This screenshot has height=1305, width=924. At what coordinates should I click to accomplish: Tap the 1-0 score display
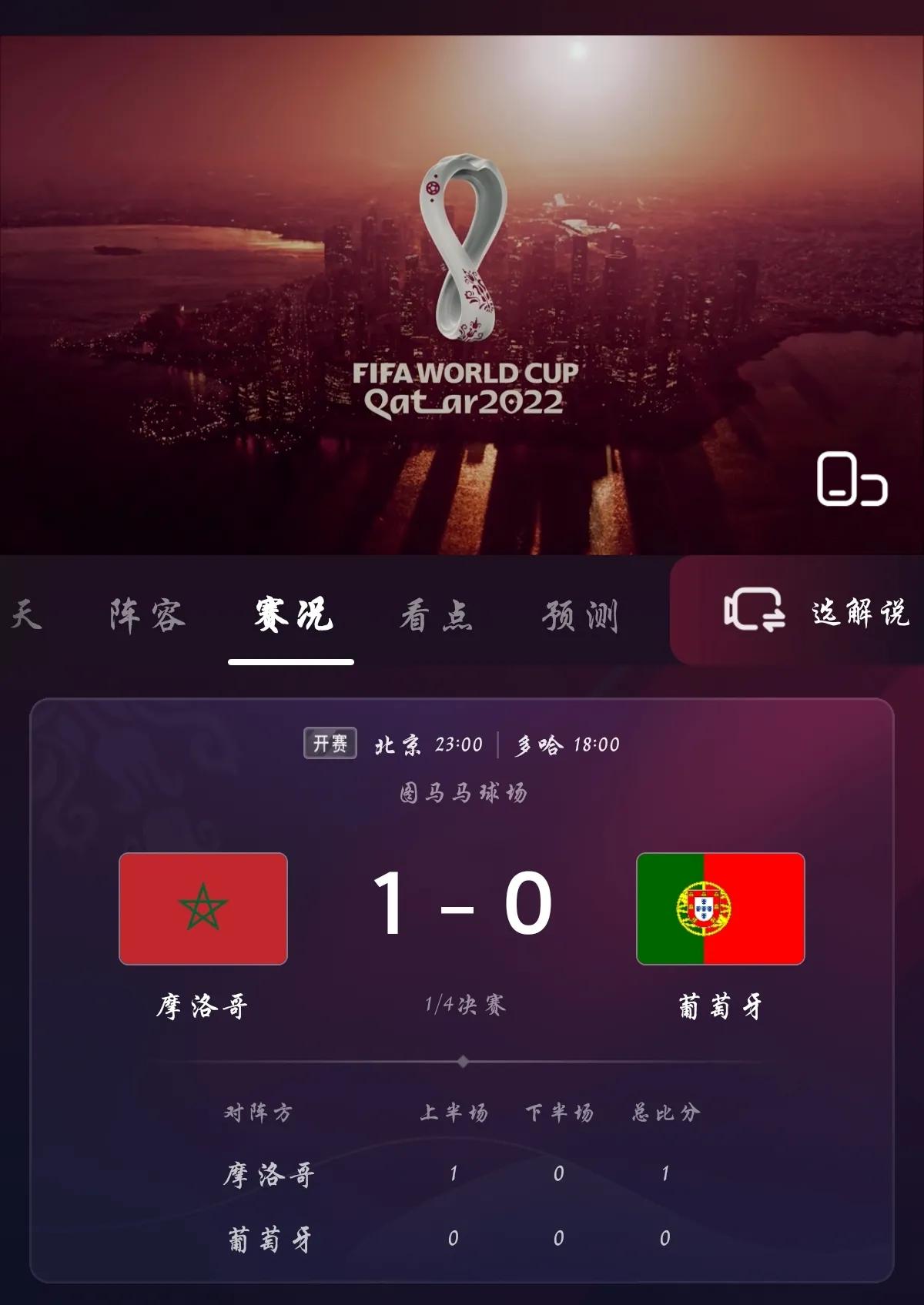point(460,908)
